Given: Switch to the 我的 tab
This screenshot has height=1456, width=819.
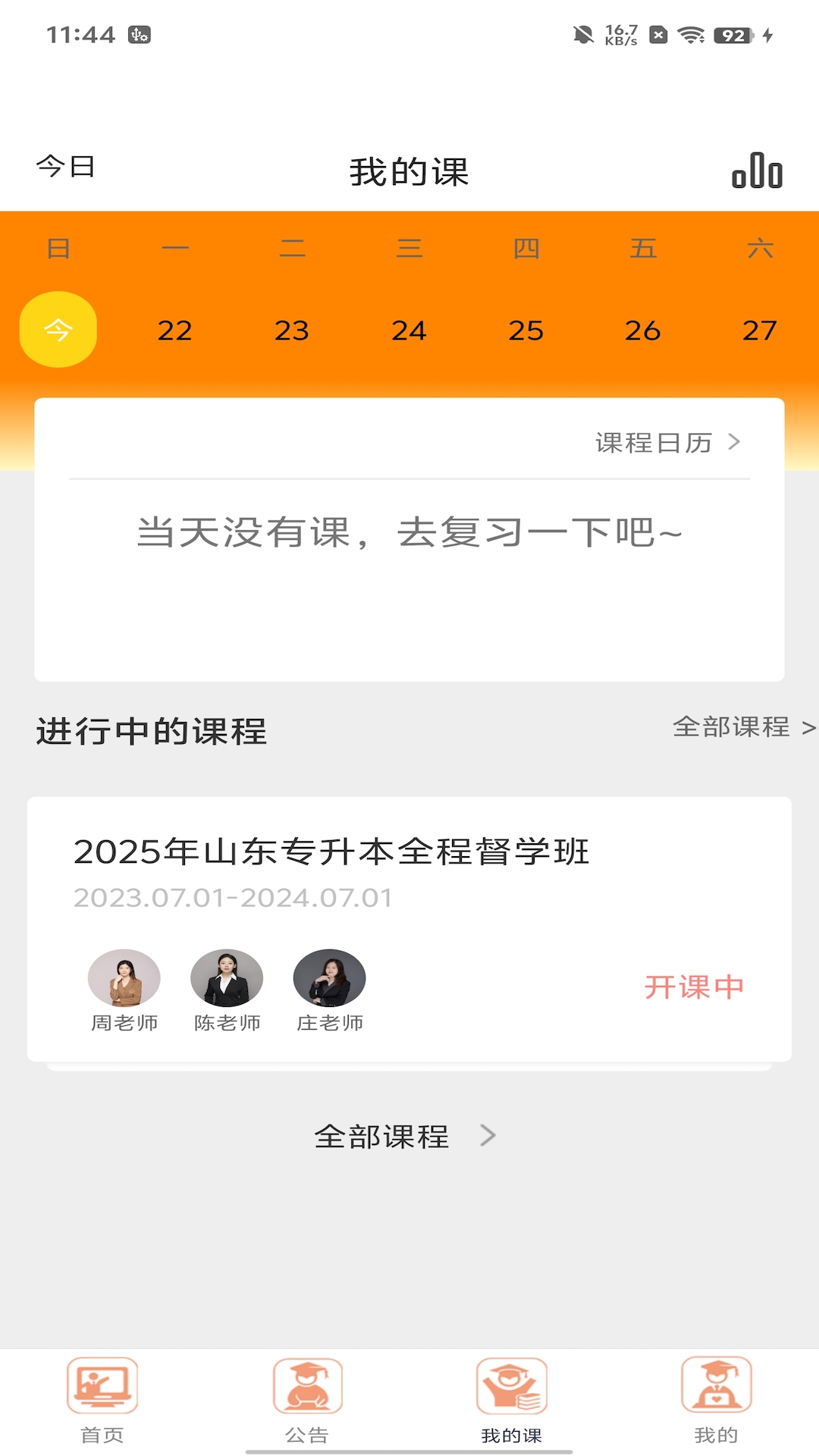Looking at the screenshot, I should [x=716, y=1399].
